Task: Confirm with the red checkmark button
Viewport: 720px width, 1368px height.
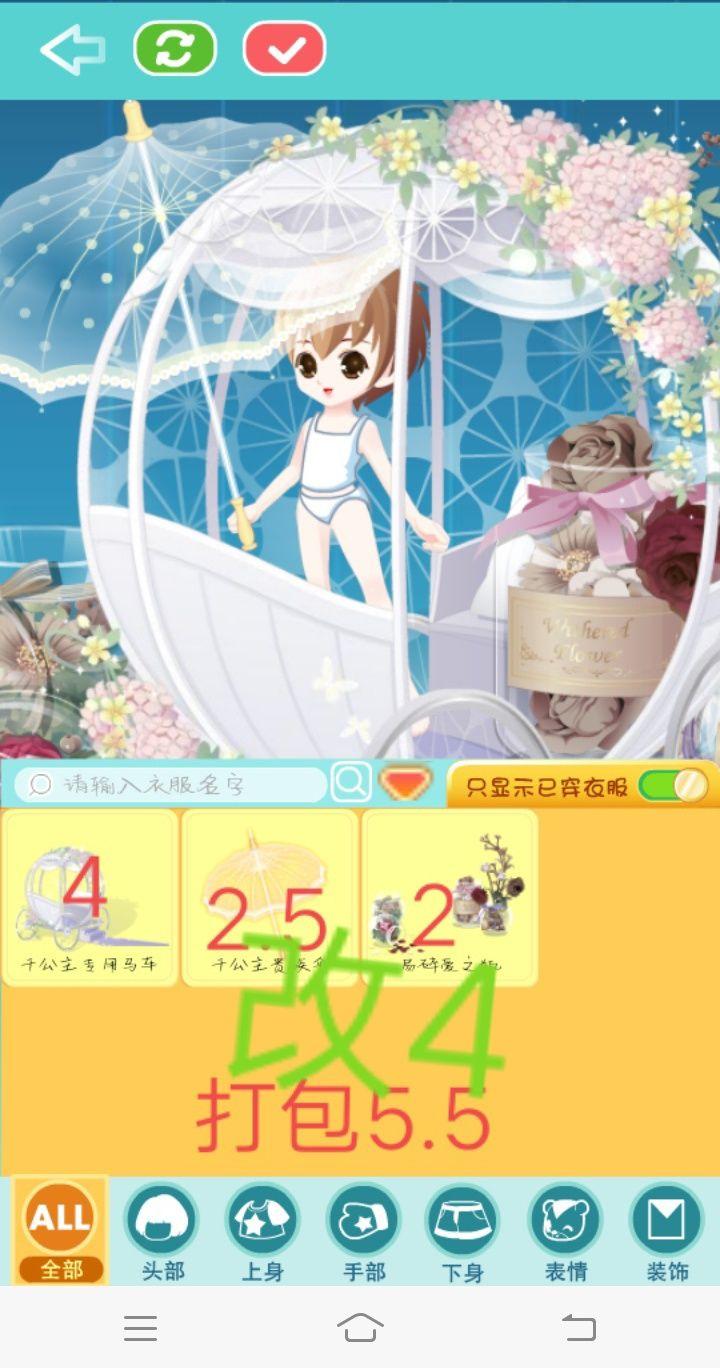Action: (x=285, y=48)
